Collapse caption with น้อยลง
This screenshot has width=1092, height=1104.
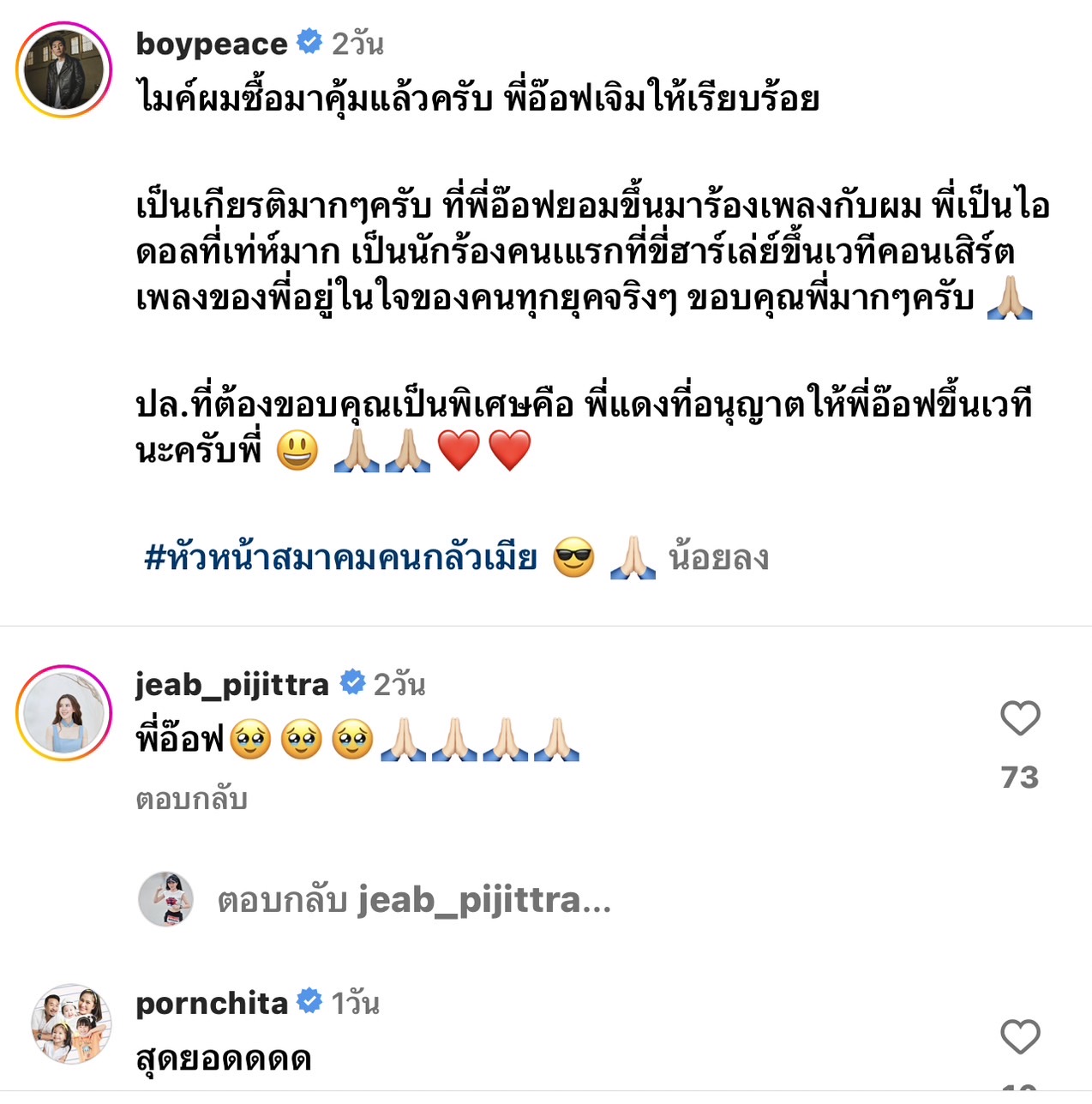click(718, 558)
